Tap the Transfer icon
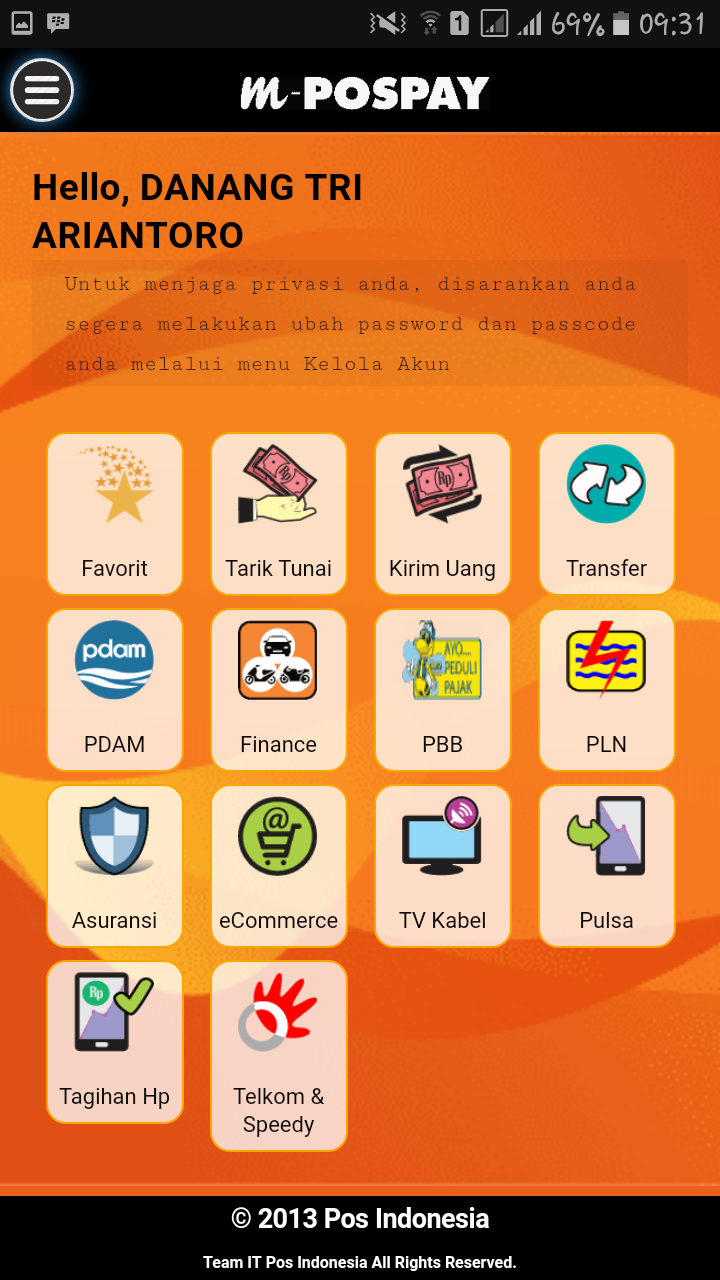The width and height of the screenshot is (720, 1280). coord(606,513)
